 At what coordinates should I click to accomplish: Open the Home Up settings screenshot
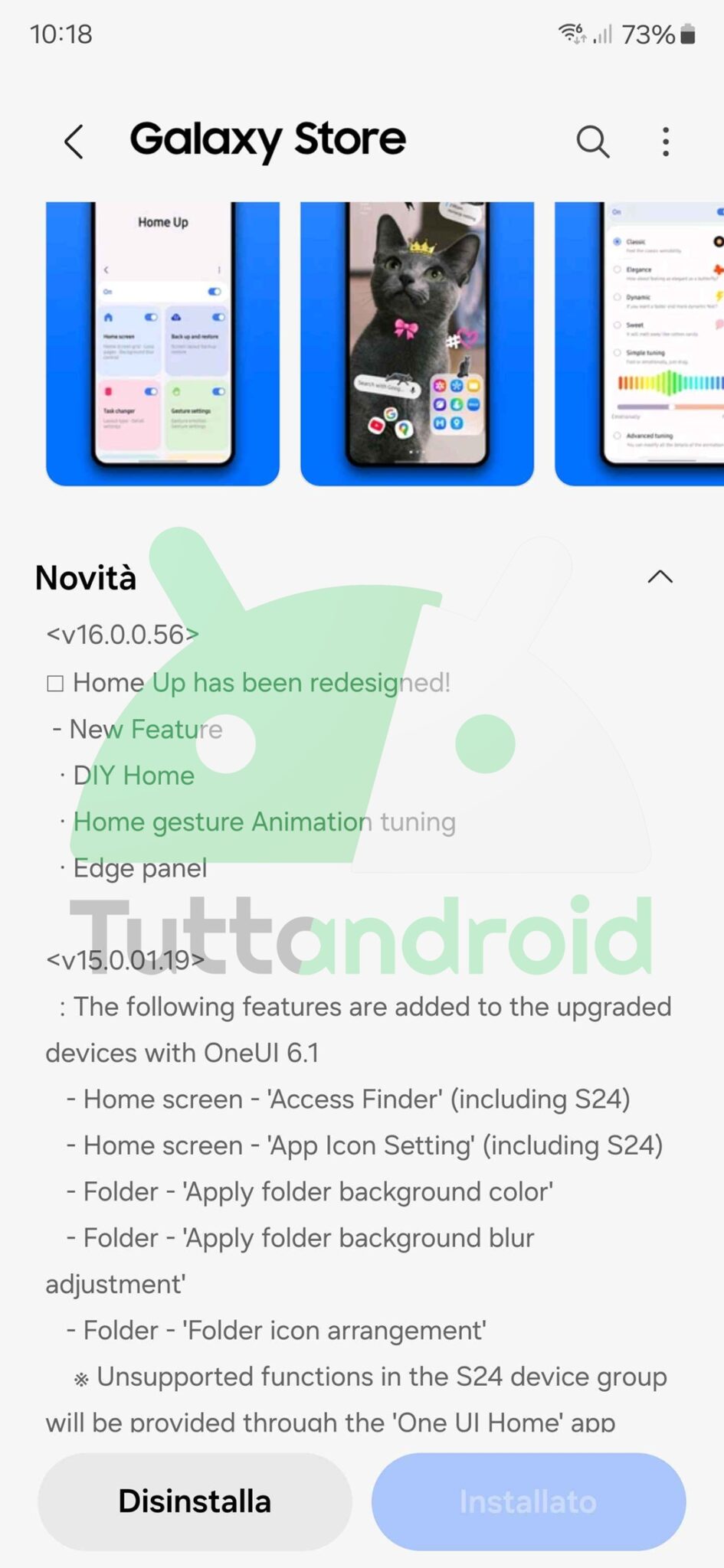162,344
